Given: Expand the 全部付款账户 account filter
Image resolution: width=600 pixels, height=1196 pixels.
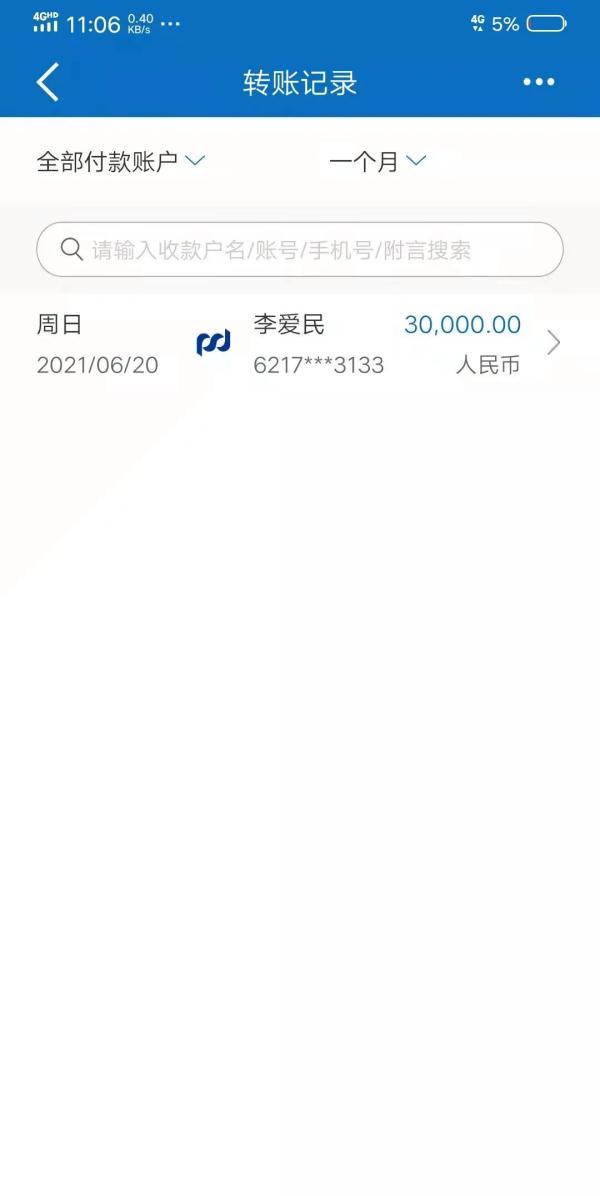Looking at the screenshot, I should [x=121, y=161].
